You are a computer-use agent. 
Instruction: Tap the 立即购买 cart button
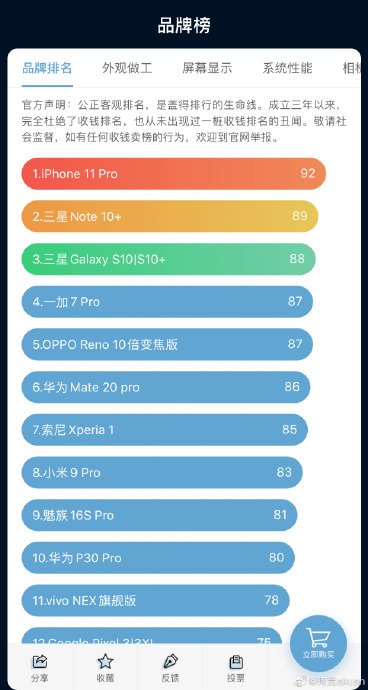point(318,643)
